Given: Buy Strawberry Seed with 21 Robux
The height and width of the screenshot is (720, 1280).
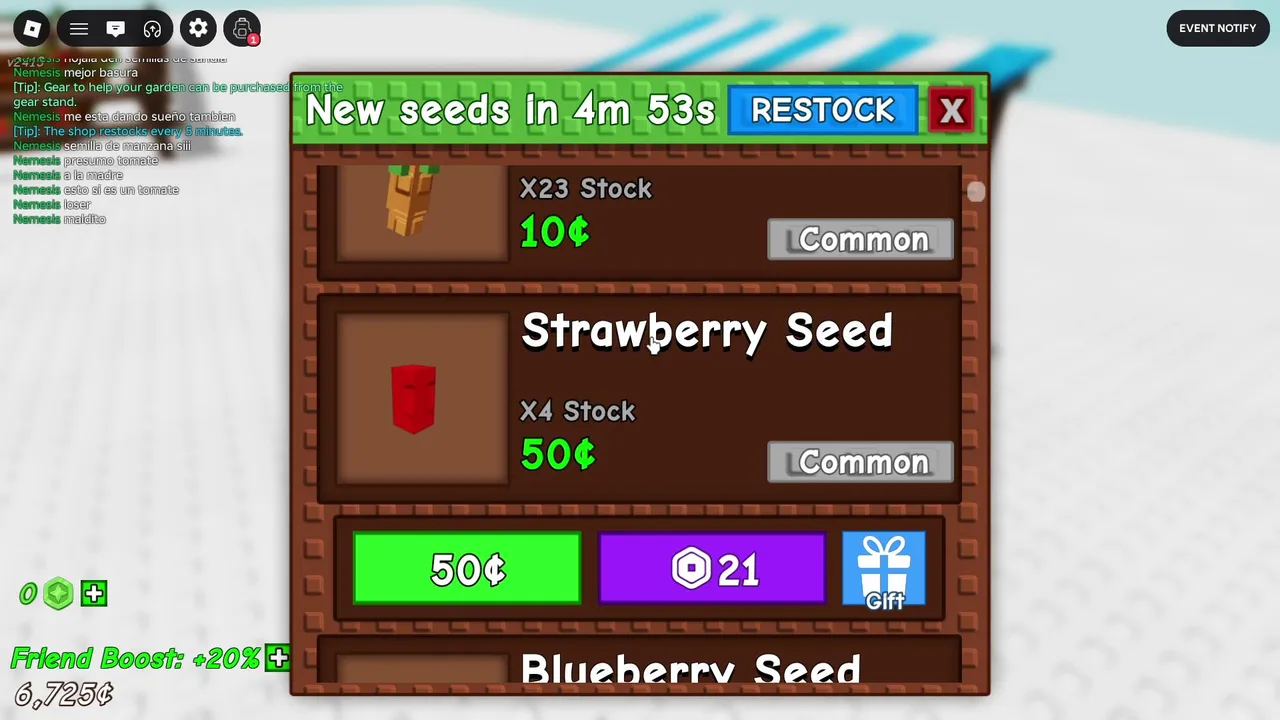Looking at the screenshot, I should 712,569.
